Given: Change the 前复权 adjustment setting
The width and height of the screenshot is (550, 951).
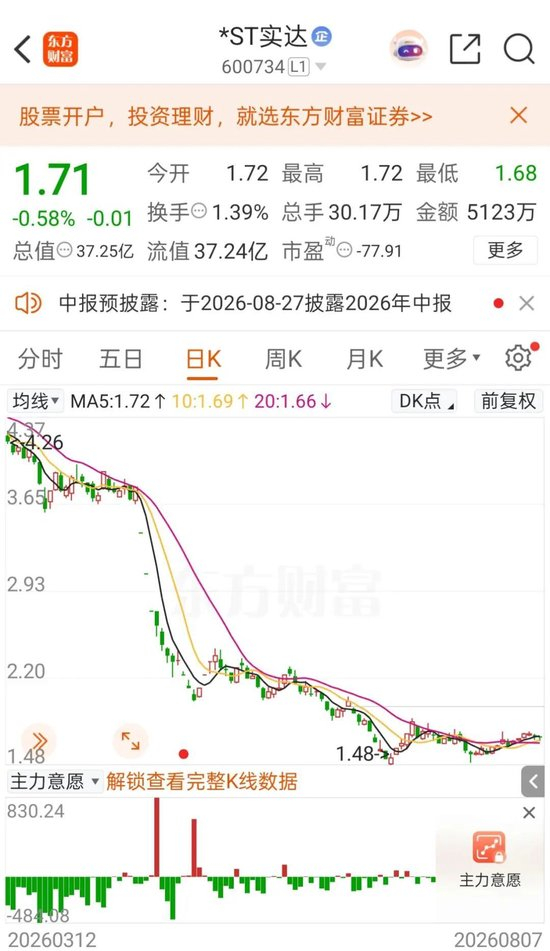Looking at the screenshot, I should click(x=508, y=401).
